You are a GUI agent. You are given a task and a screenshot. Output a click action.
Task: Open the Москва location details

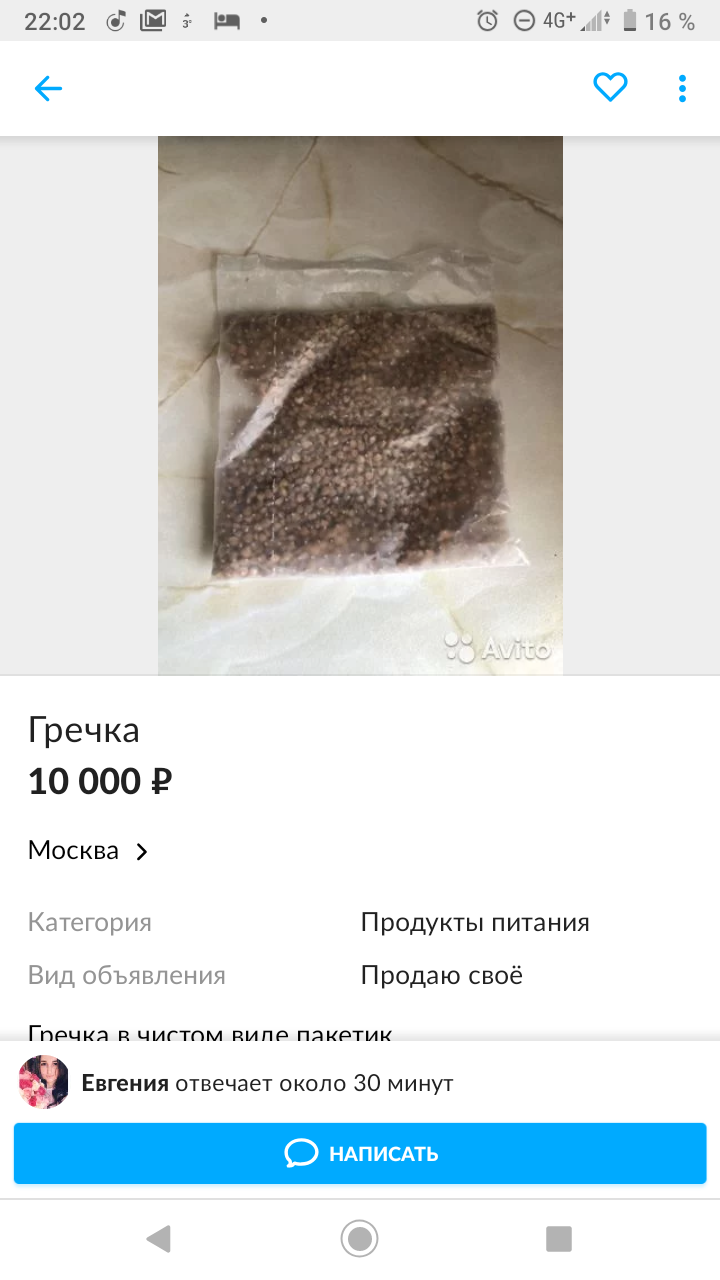click(x=88, y=851)
